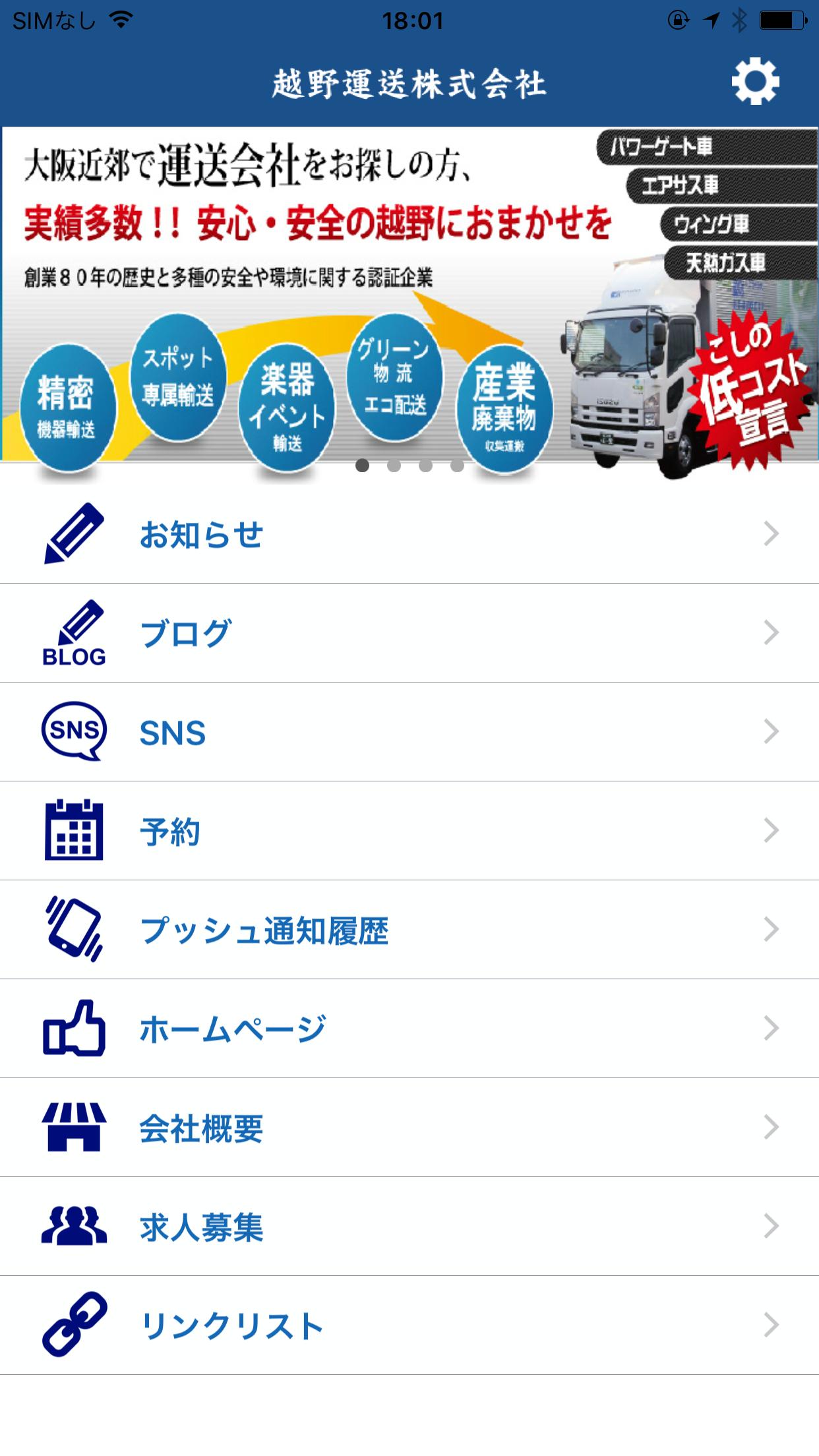View 会社概要 company overview
The height and width of the screenshot is (1456, 819).
(x=409, y=1128)
